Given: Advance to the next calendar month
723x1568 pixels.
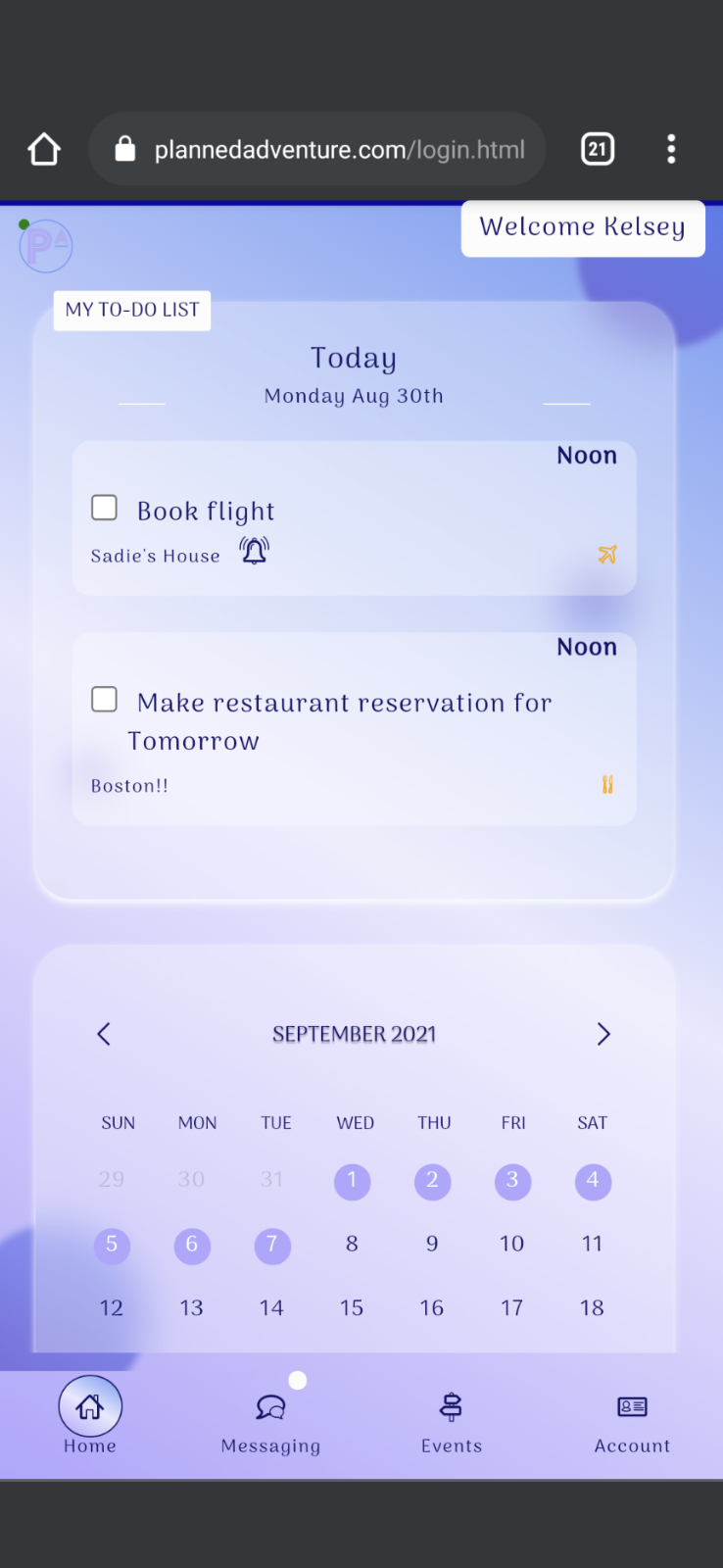Looking at the screenshot, I should [x=603, y=1034].
